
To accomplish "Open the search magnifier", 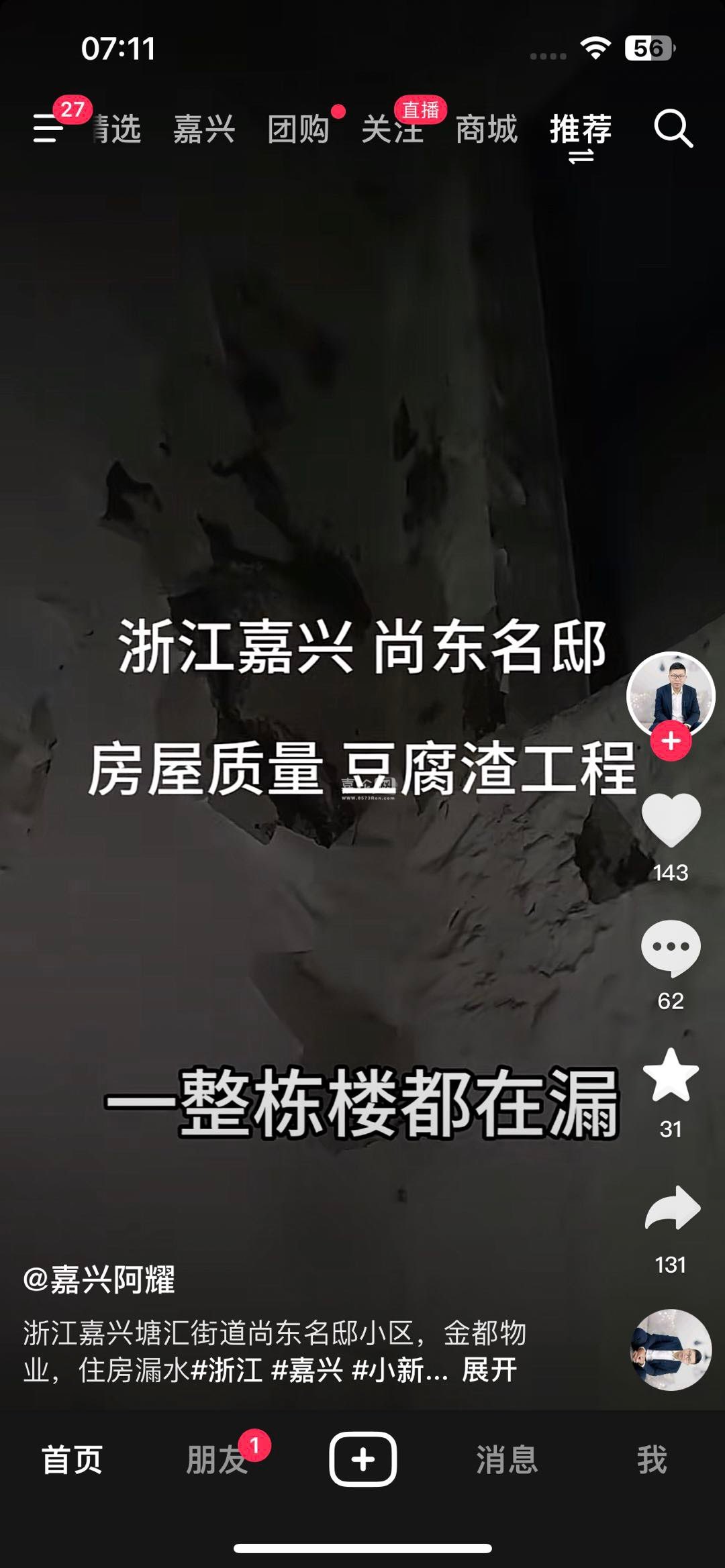I will click(673, 128).
